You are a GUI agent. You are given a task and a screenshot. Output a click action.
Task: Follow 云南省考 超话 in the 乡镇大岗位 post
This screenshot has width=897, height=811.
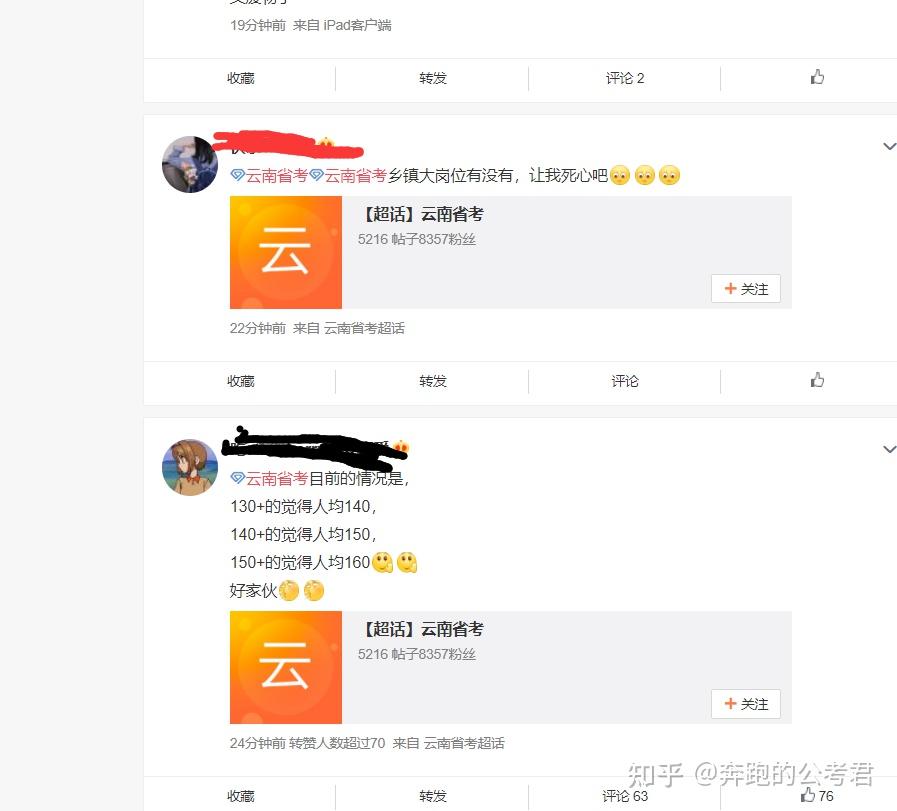(x=745, y=289)
